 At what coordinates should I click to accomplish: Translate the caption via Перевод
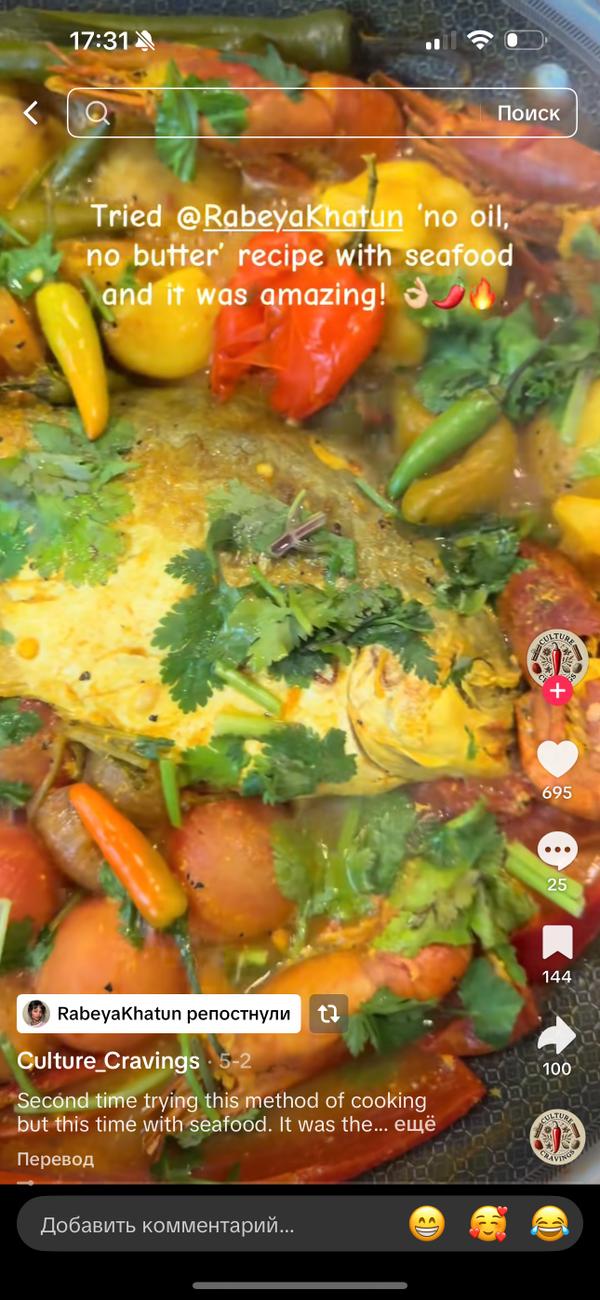[x=55, y=1159]
